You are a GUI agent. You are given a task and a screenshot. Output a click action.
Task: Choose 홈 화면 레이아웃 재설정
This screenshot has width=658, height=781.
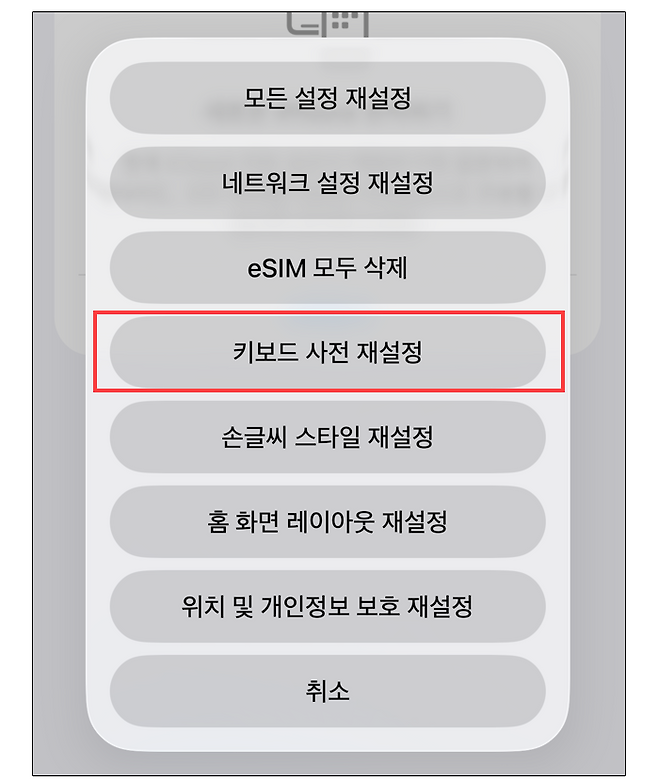pos(327,521)
